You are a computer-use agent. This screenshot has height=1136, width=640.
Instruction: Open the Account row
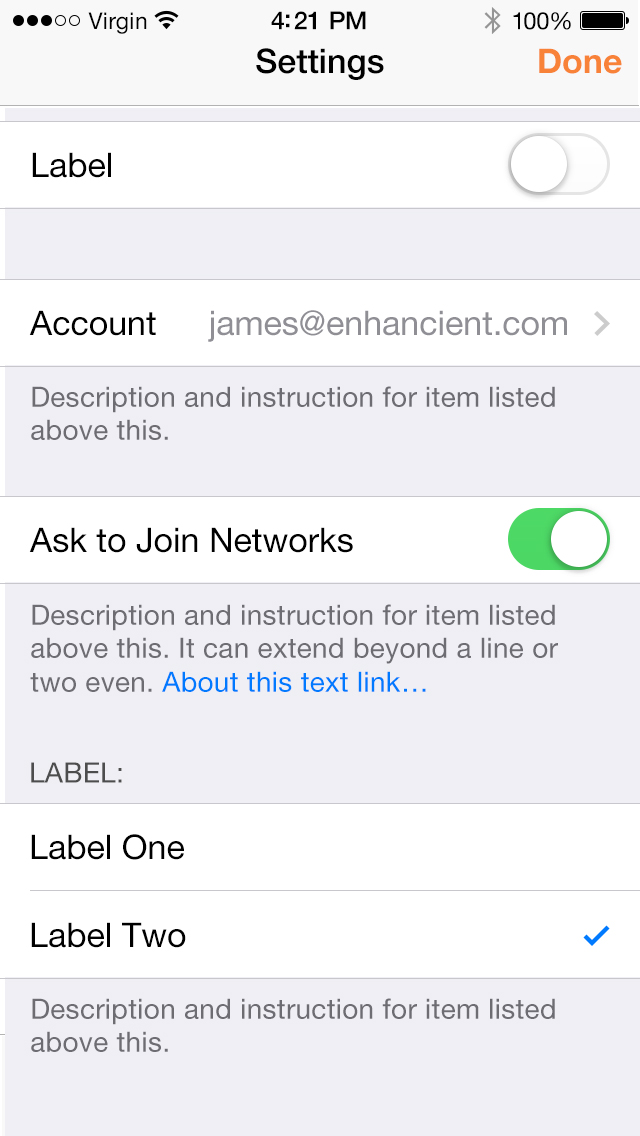pyautogui.click(x=320, y=324)
